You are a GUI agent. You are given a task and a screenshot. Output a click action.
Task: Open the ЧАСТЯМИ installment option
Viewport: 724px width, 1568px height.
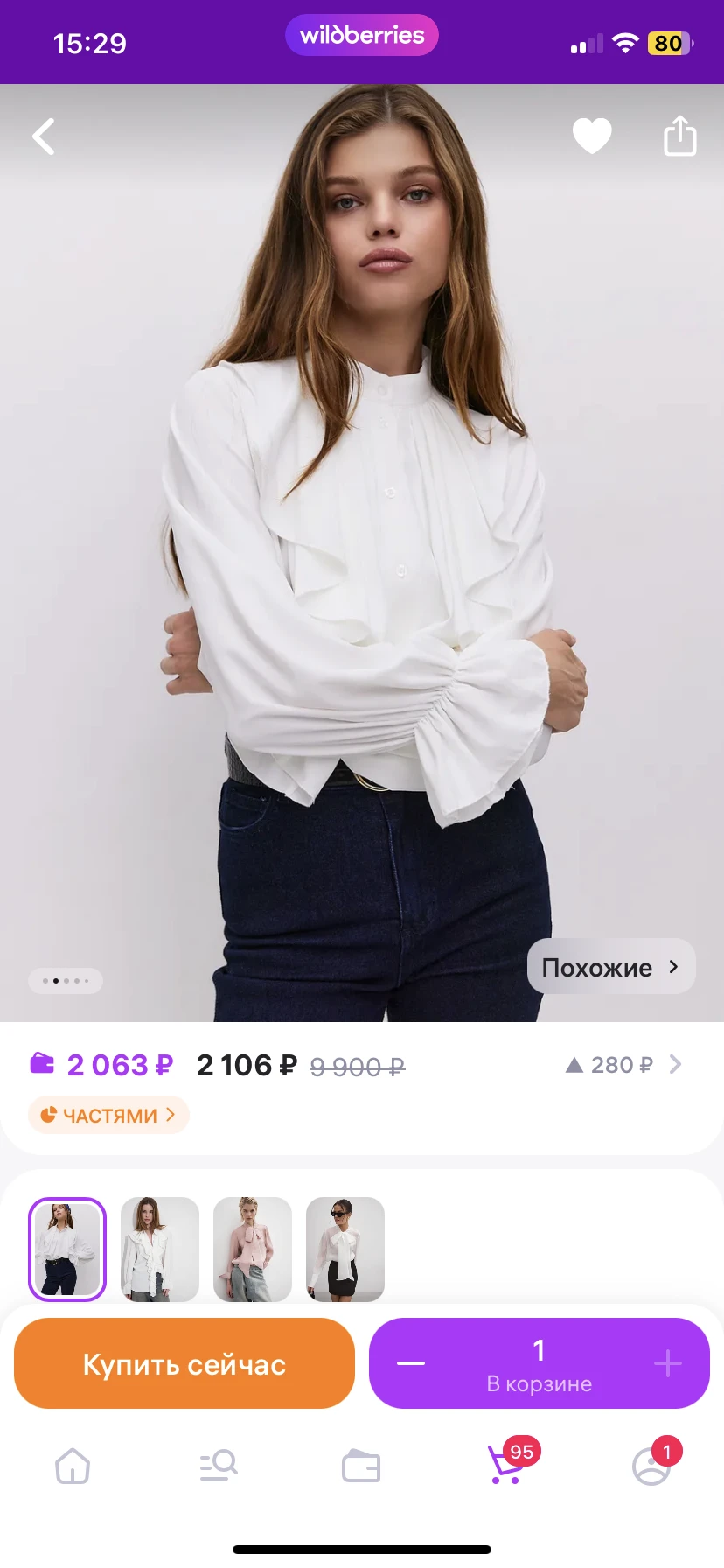pyautogui.click(x=109, y=1115)
